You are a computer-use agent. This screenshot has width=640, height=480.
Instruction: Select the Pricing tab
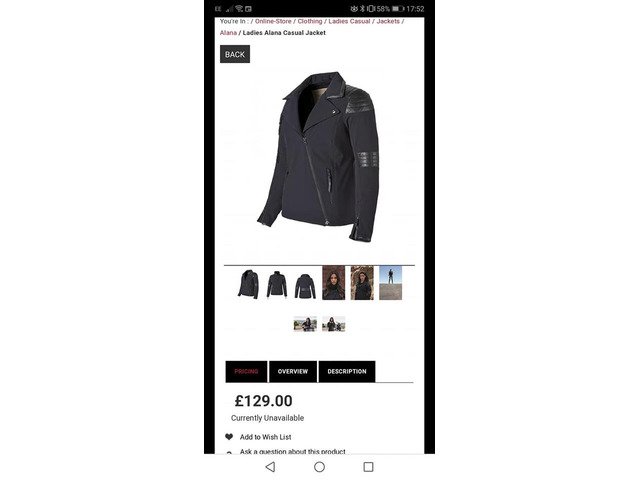pos(246,371)
